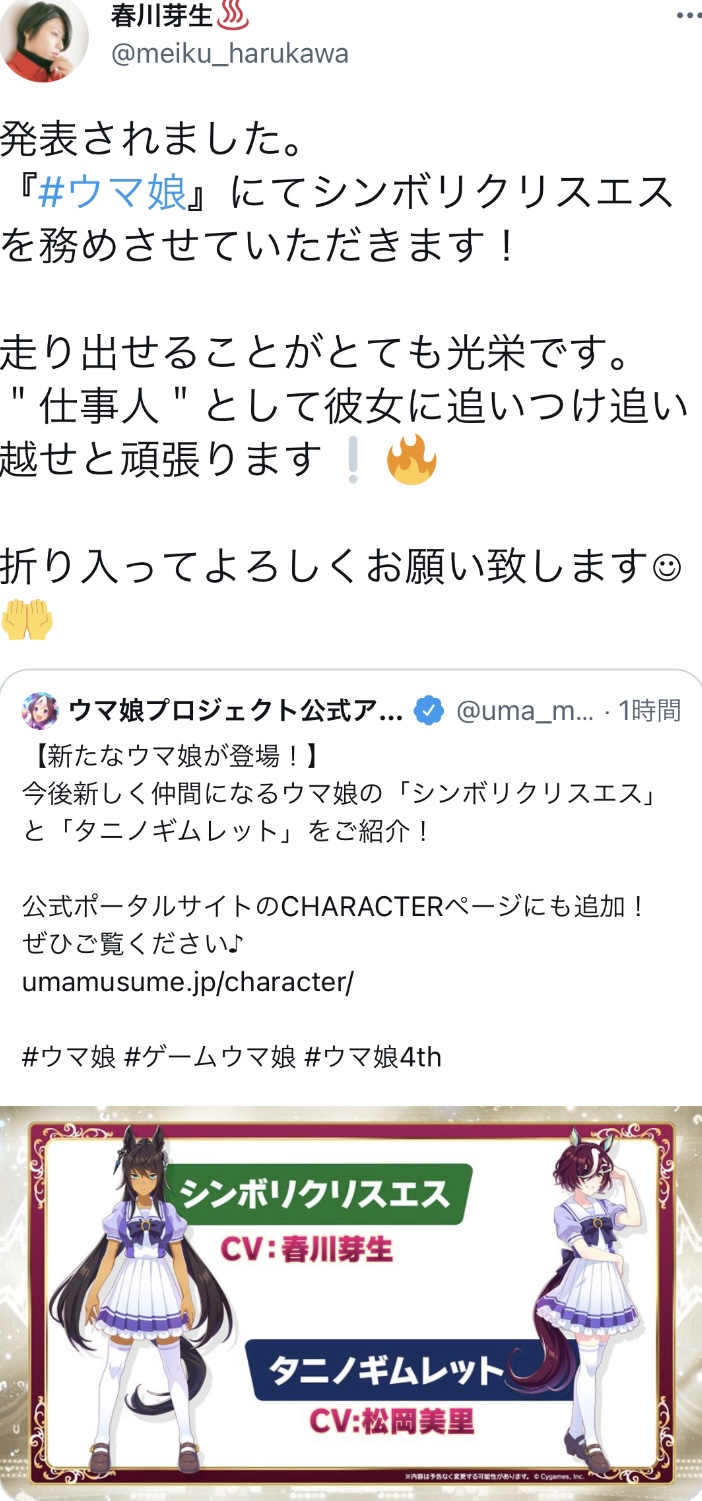The image size is (702, 1501).
Task: View the @meiku_harukawa profile handle
Action: coord(230,53)
